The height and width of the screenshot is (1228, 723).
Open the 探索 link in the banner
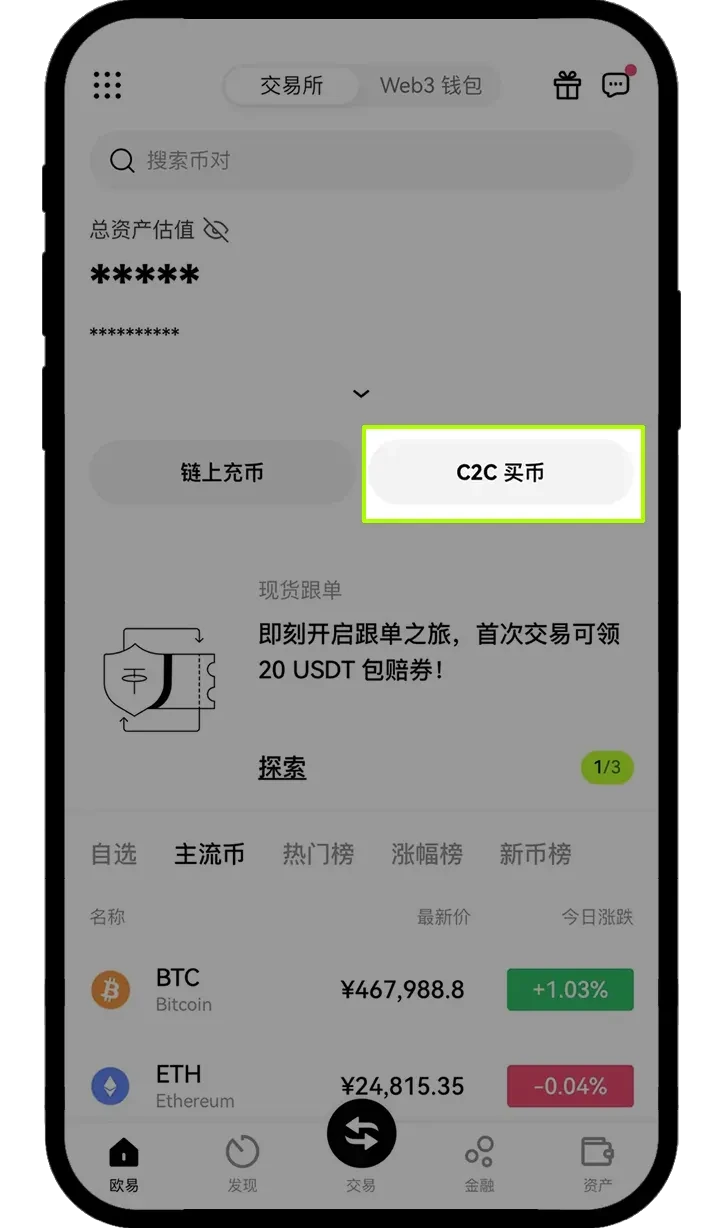(282, 768)
